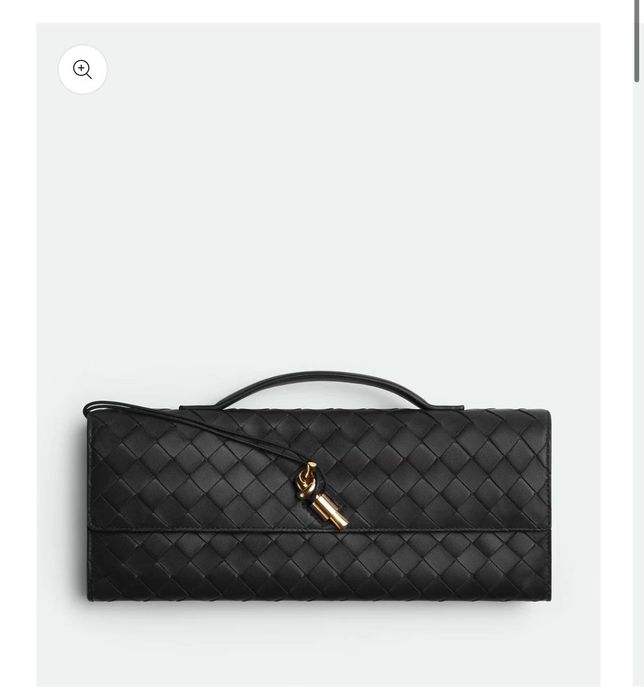
Task: Tap the zoom magnifier icon
Action: [83, 70]
